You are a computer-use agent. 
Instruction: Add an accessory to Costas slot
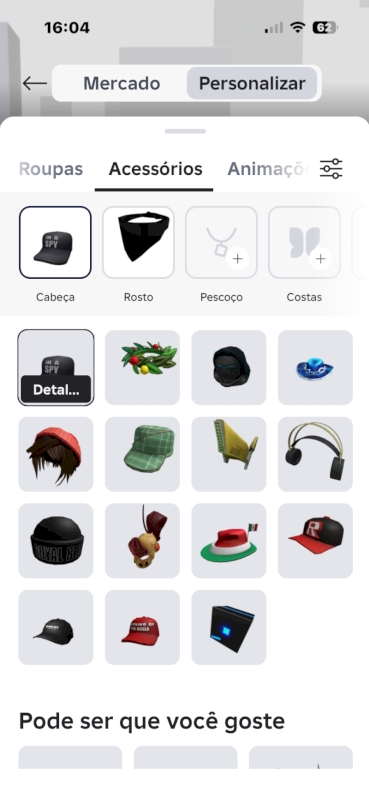pyautogui.click(x=305, y=242)
